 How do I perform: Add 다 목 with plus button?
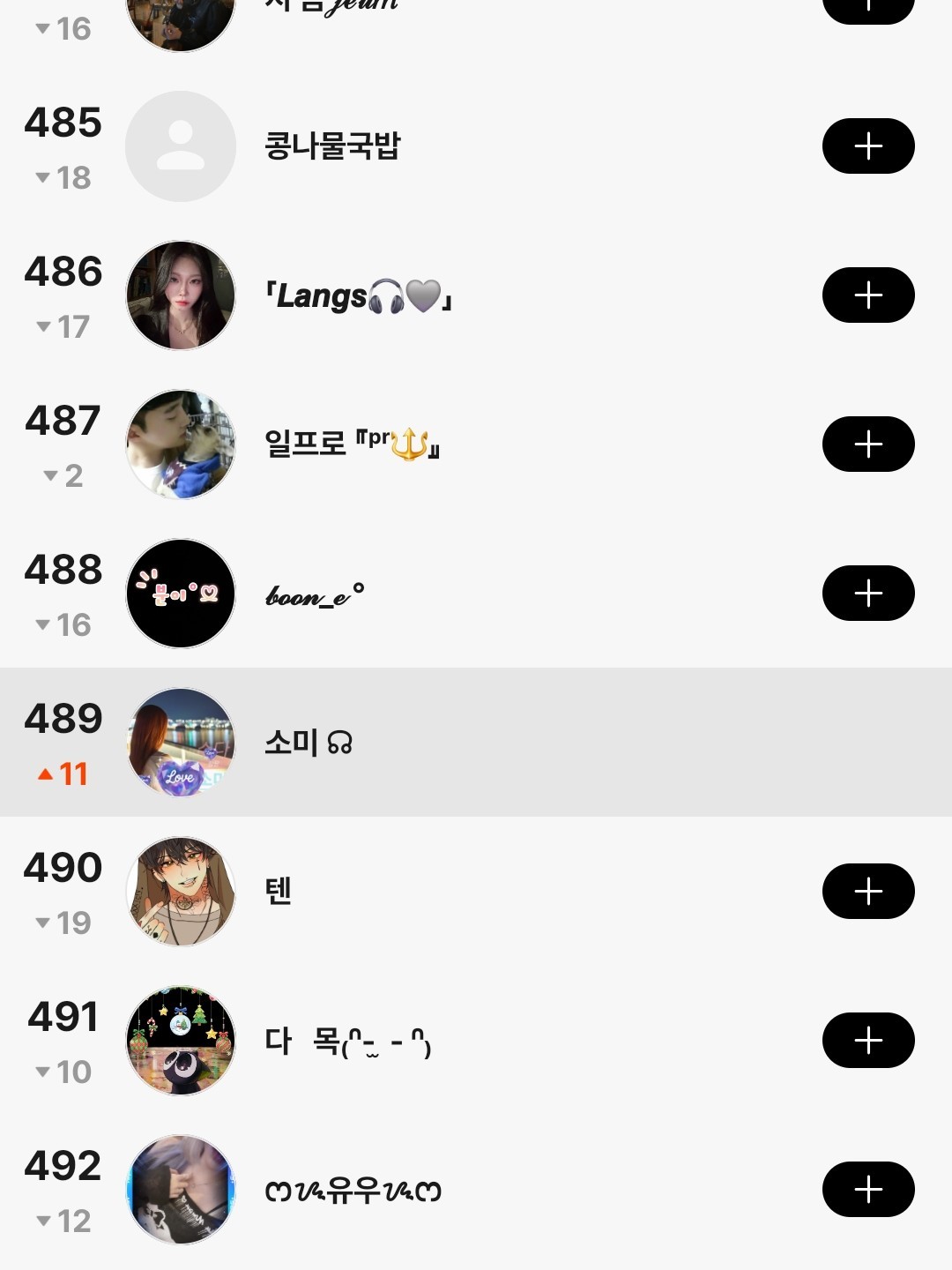867,1040
